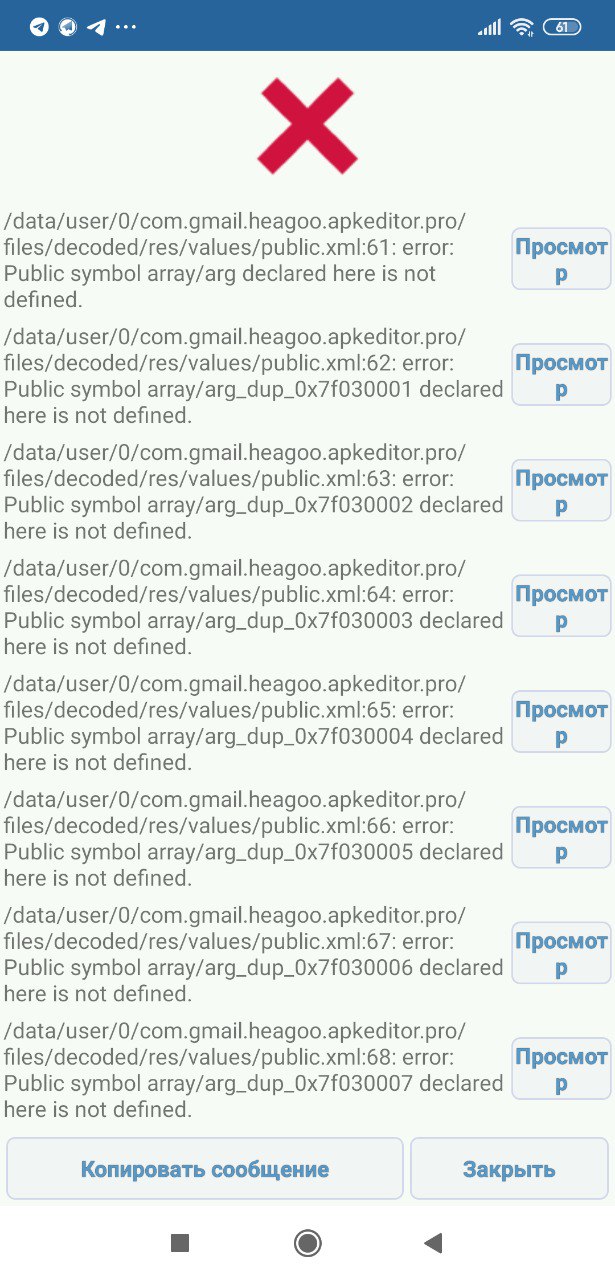Viewport: 615px width, 1280px height.
Task: View the arg_dup_0x7f030002 error via Просмотр
Action: (x=561, y=491)
